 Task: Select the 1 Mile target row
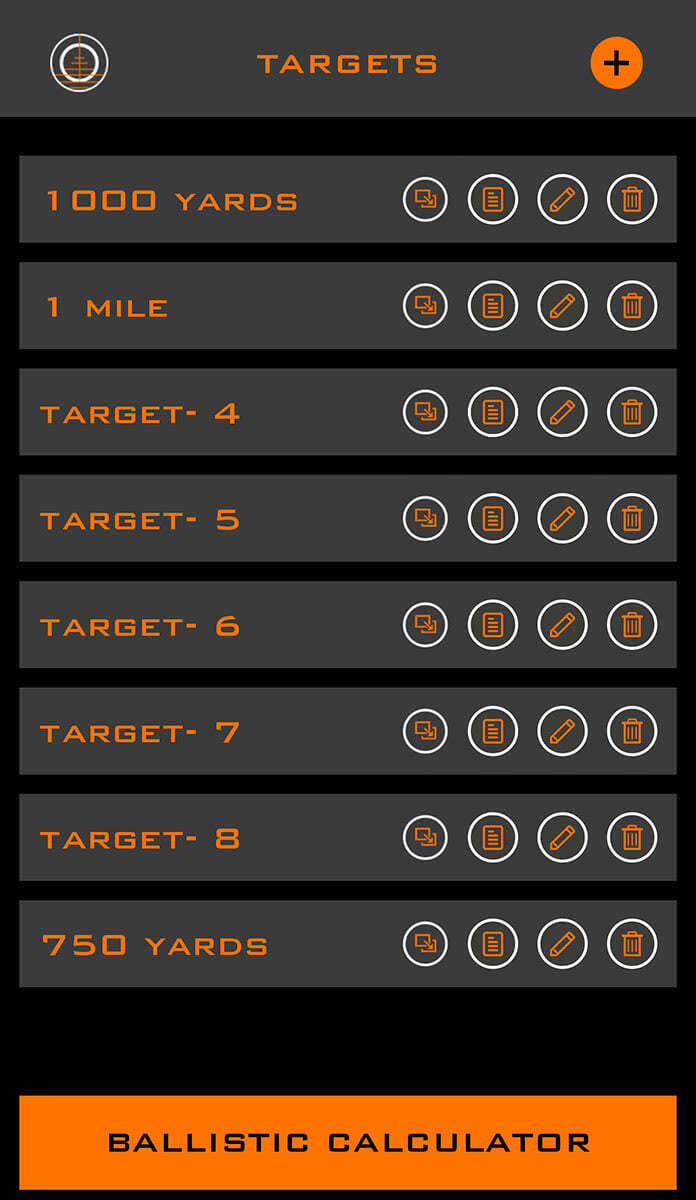[x=348, y=306]
